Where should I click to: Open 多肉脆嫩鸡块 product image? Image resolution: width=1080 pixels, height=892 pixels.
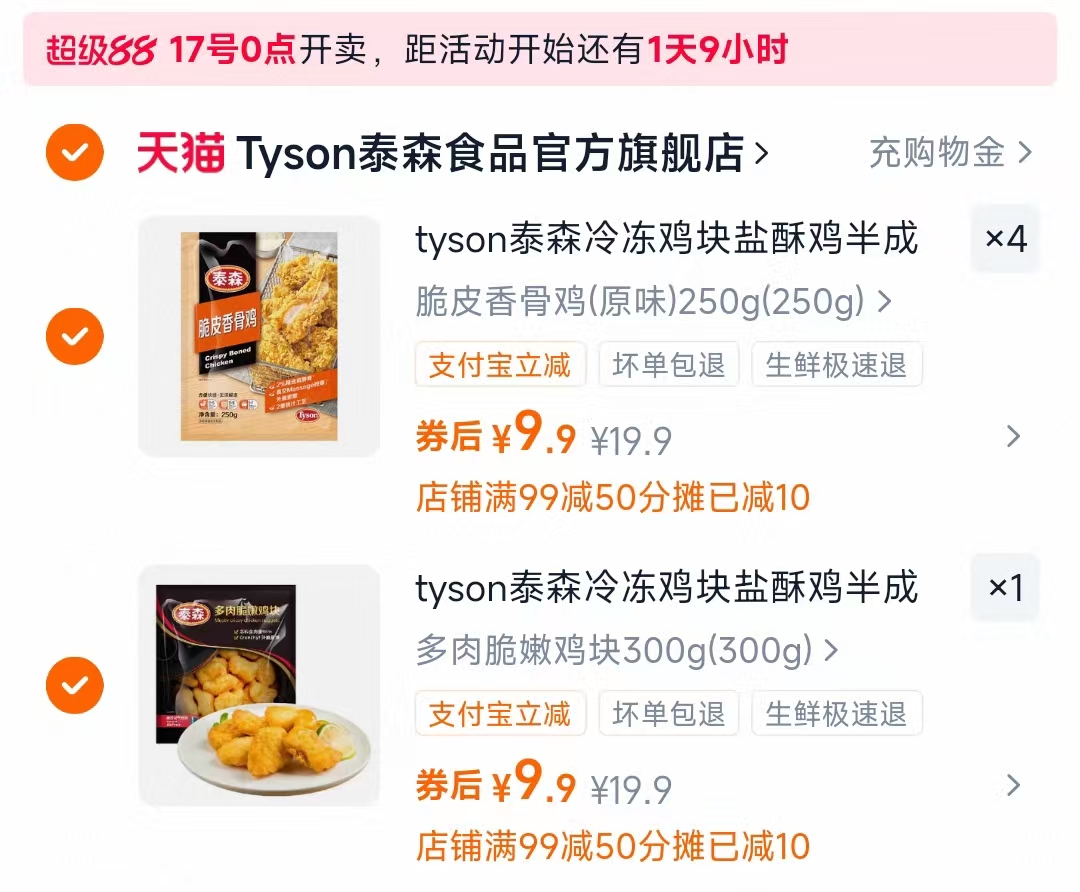(259, 686)
